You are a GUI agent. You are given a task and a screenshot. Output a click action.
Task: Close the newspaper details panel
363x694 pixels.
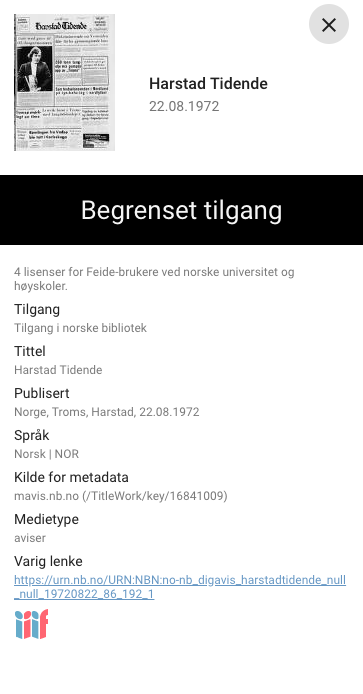point(328,24)
